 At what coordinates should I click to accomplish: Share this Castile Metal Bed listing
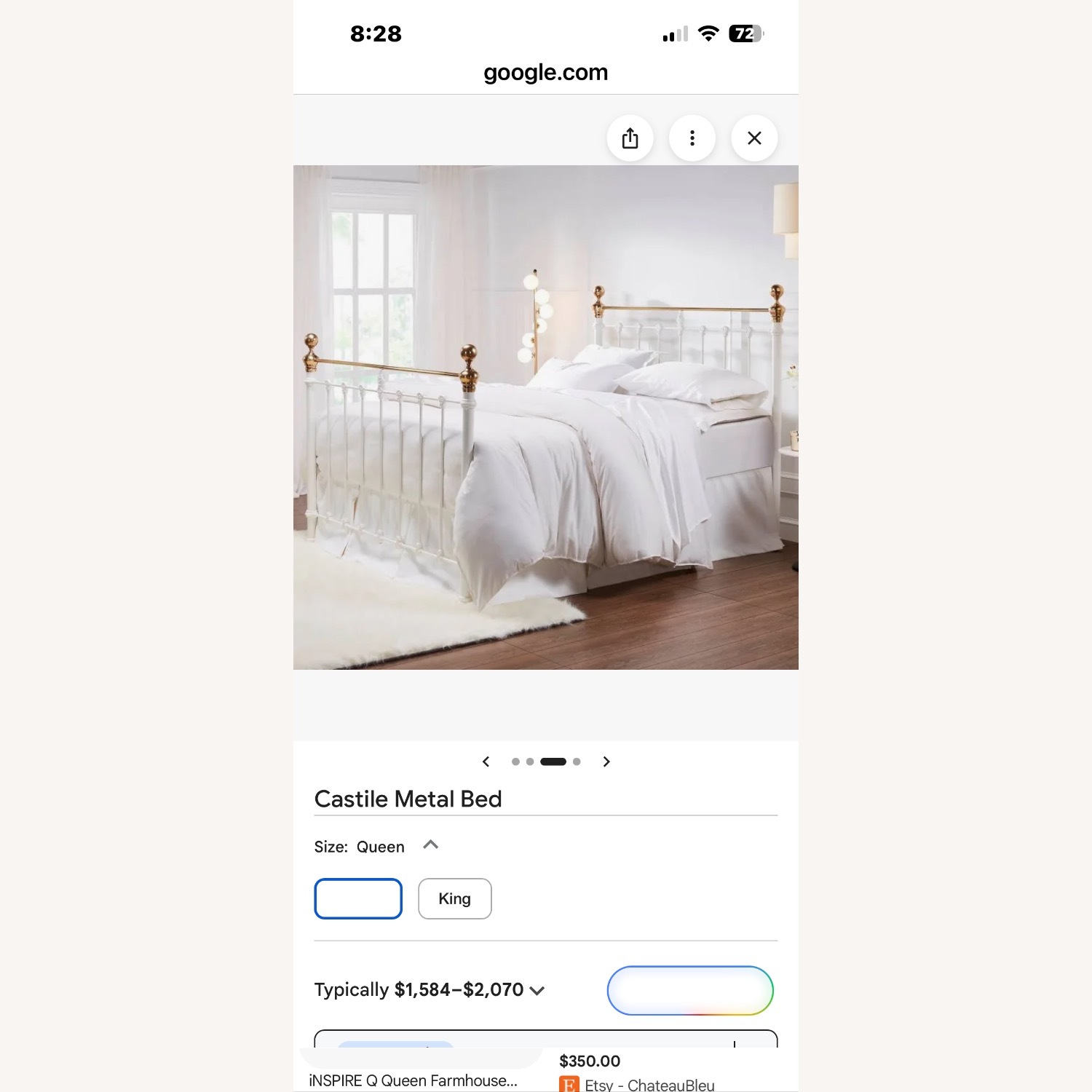click(630, 138)
